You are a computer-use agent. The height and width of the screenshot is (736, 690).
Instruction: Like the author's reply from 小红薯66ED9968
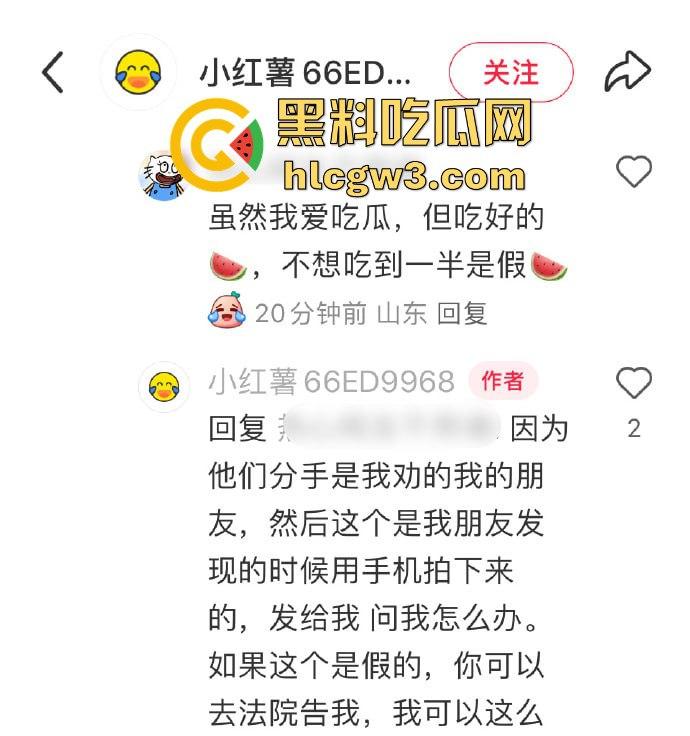click(x=633, y=383)
